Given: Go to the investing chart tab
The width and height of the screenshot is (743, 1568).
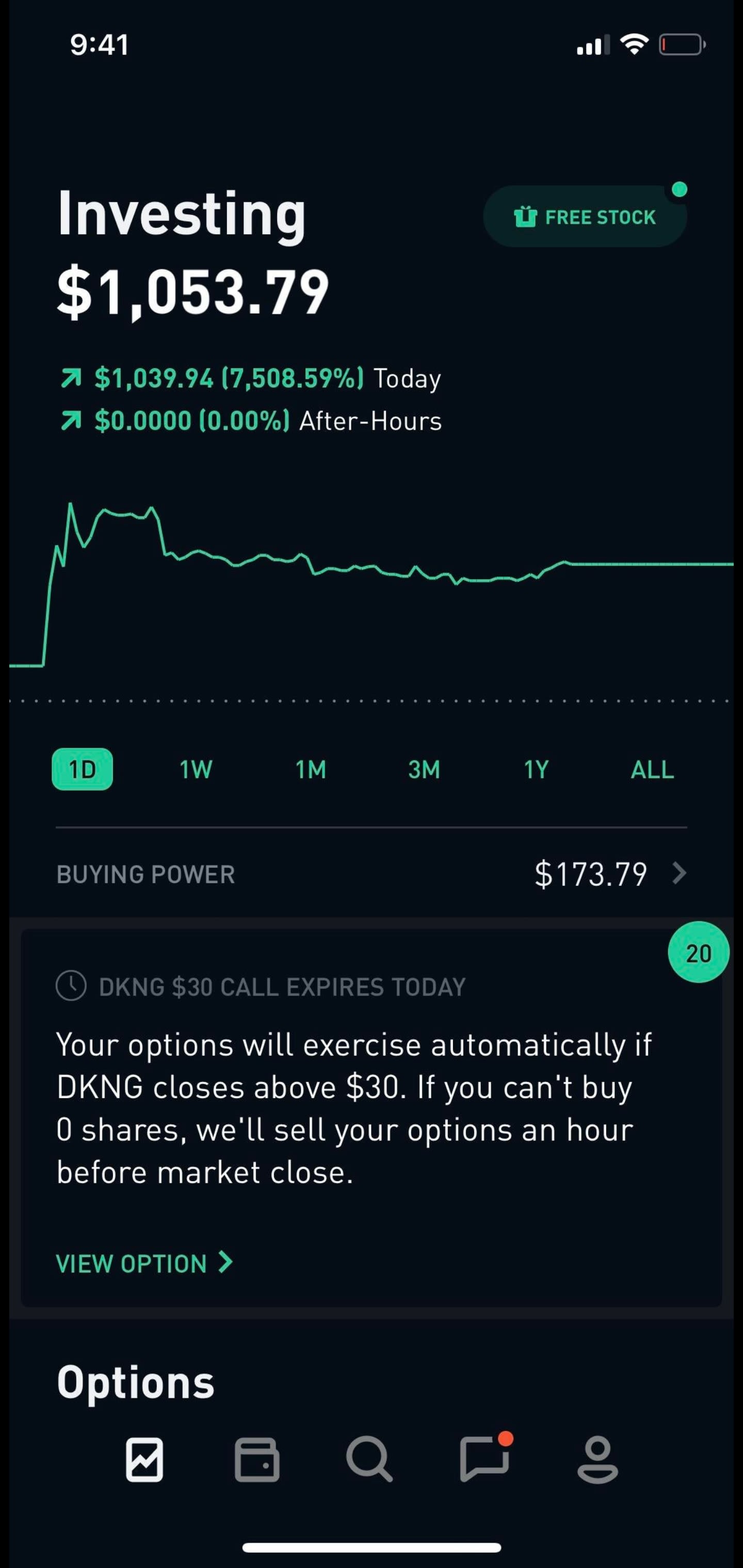Looking at the screenshot, I should pyautogui.click(x=144, y=1460).
